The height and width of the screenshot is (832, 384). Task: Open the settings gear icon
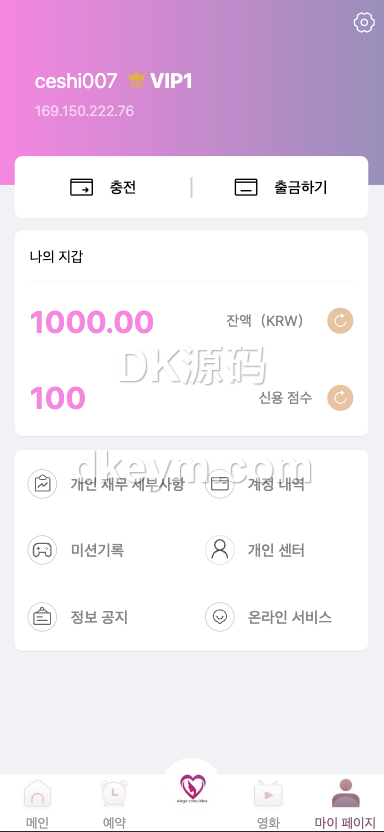pyautogui.click(x=364, y=22)
